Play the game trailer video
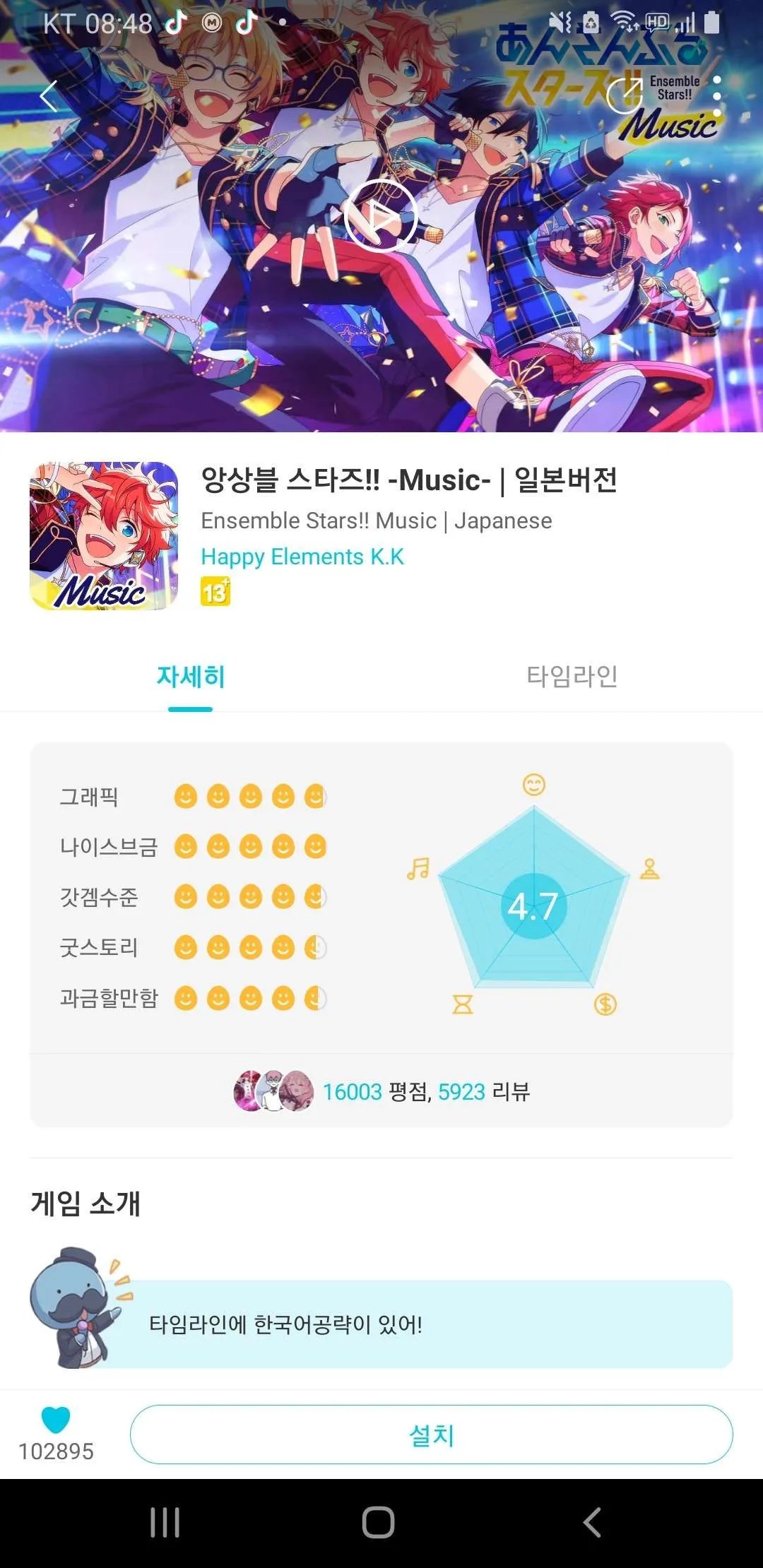The width and height of the screenshot is (763, 1568). point(381,216)
